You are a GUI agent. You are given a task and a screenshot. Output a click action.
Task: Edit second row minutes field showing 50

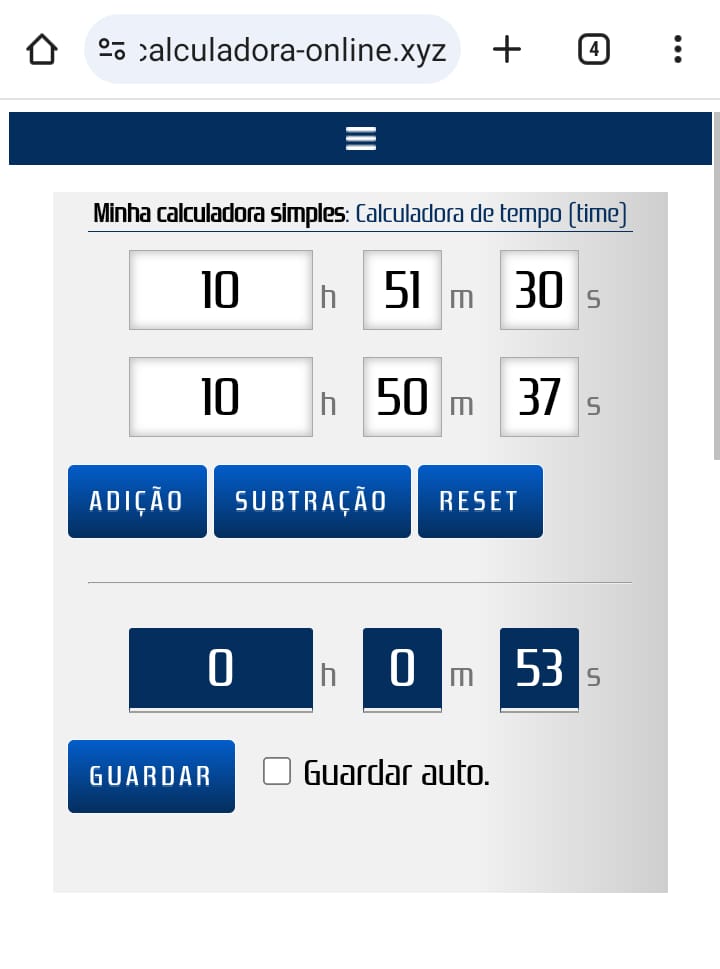pyautogui.click(x=402, y=397)
